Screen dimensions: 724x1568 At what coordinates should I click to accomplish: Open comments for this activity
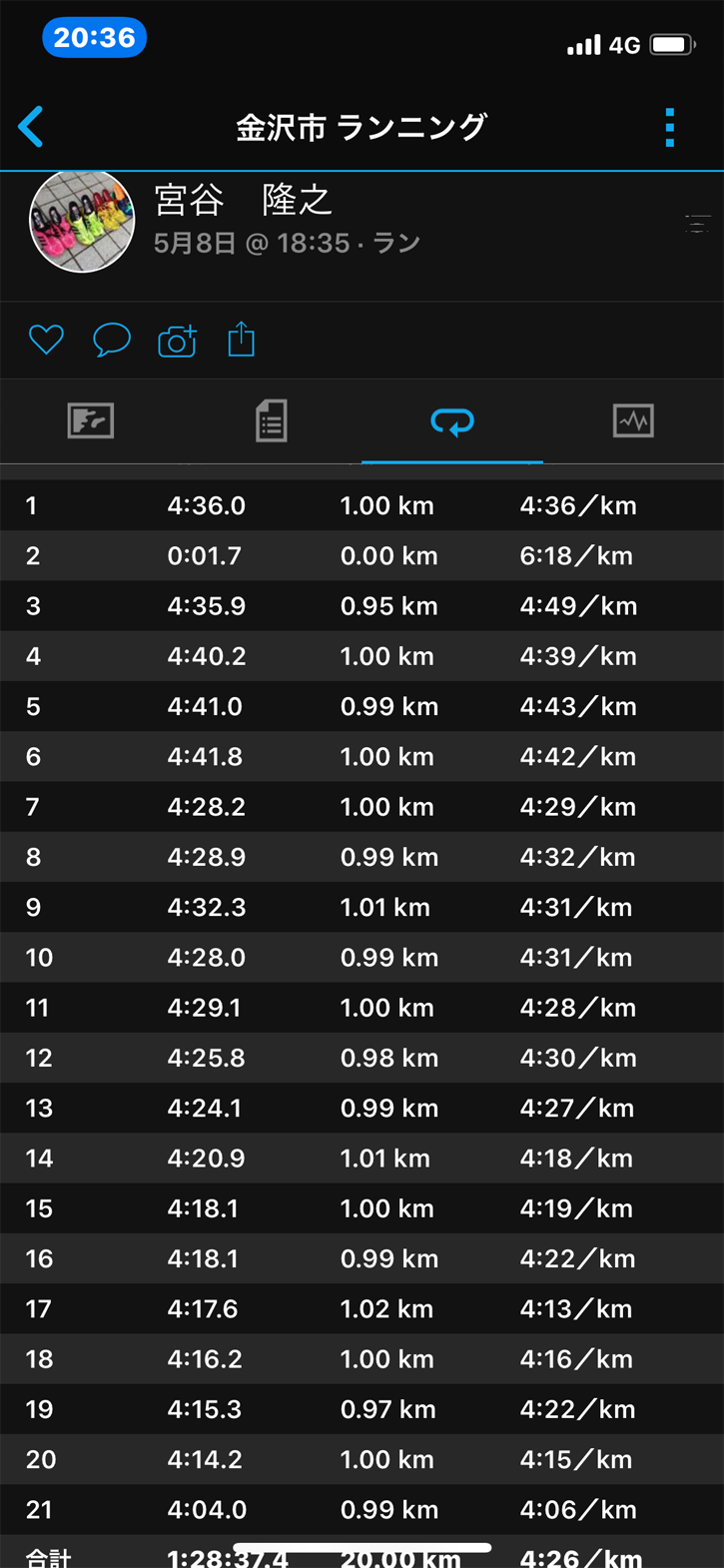pos(111,341)
